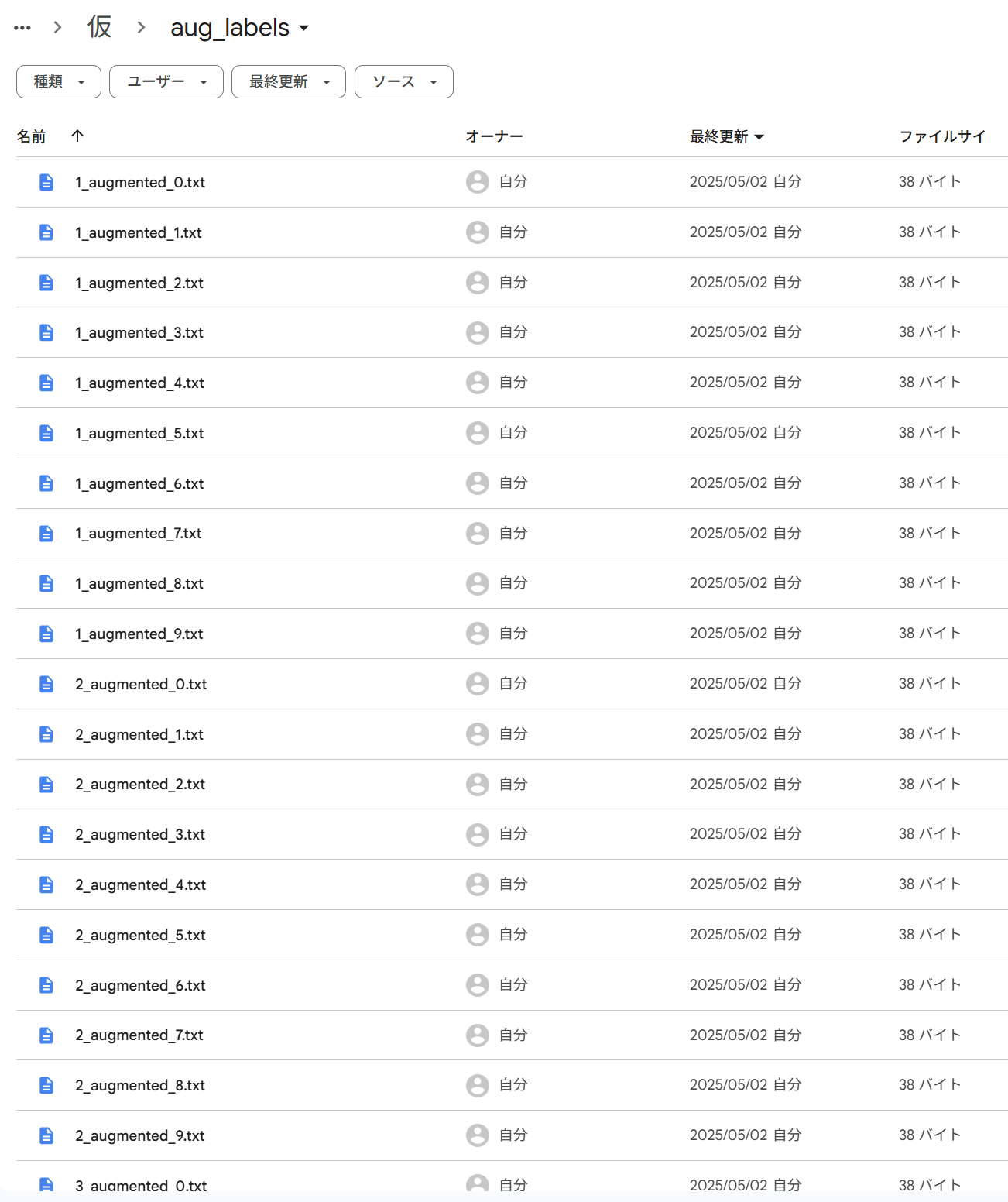Image resolution: width=1008 pixels, height=1202 pixels.
Task: Open the 最終更新 filter chip
Action: (x=289, y=82)
